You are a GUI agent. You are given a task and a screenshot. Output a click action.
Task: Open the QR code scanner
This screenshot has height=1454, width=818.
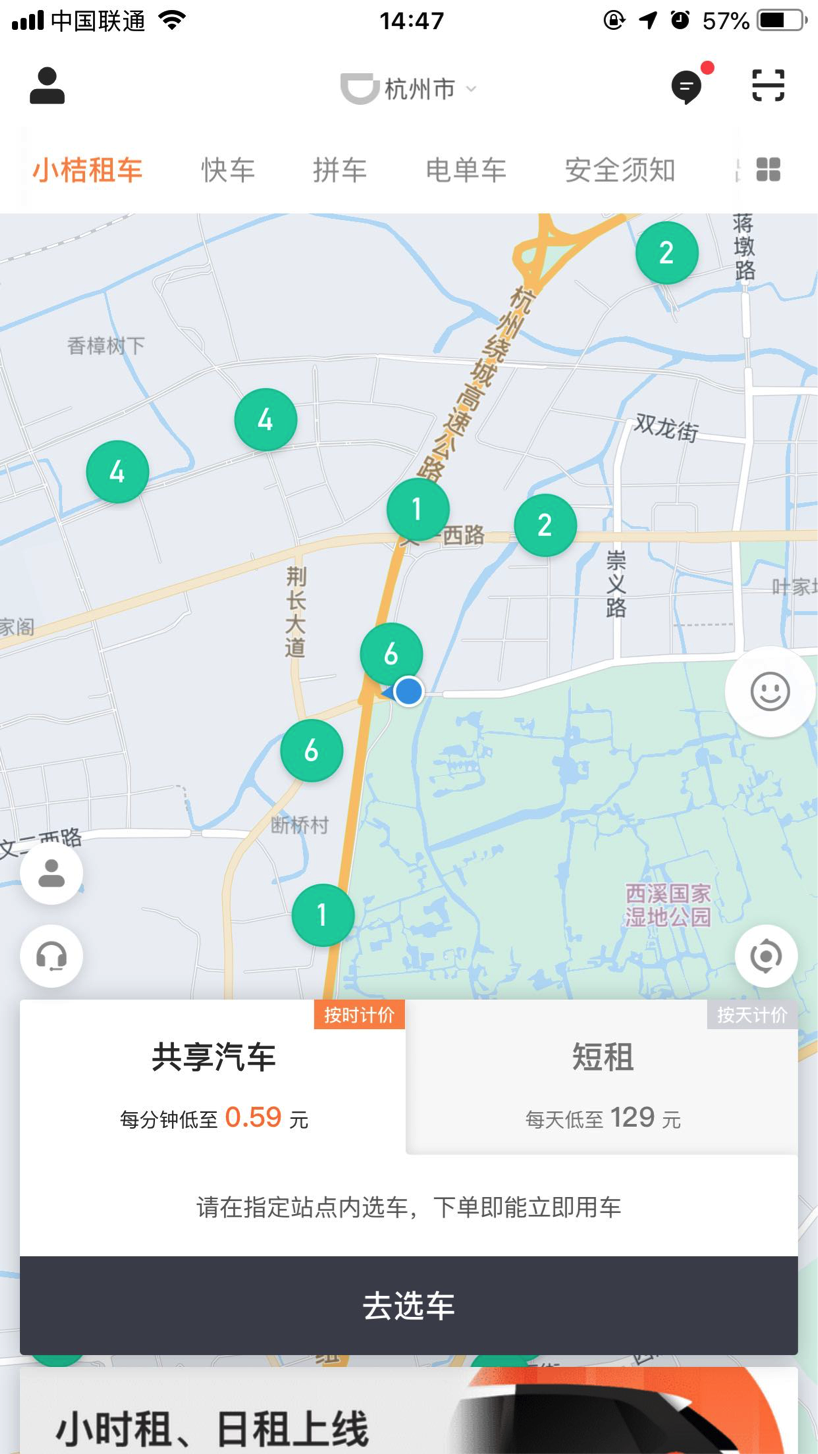coord(768,87)
